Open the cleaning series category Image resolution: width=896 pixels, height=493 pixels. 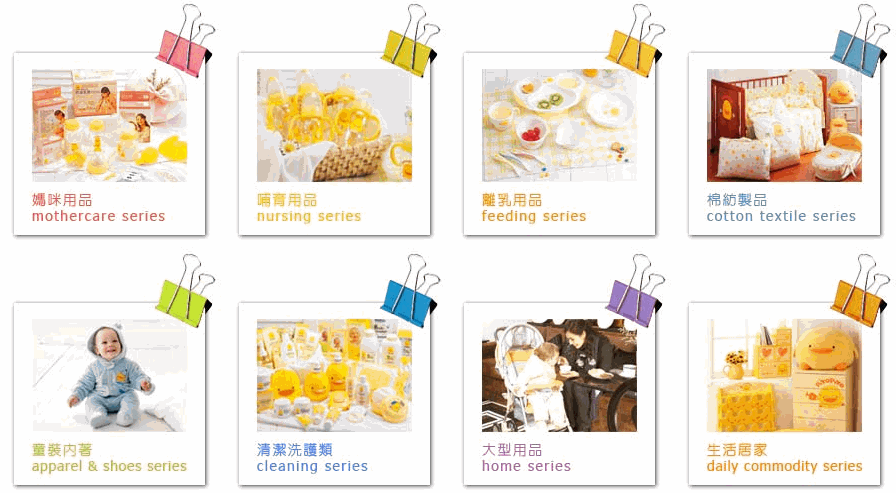pos(334,376)
